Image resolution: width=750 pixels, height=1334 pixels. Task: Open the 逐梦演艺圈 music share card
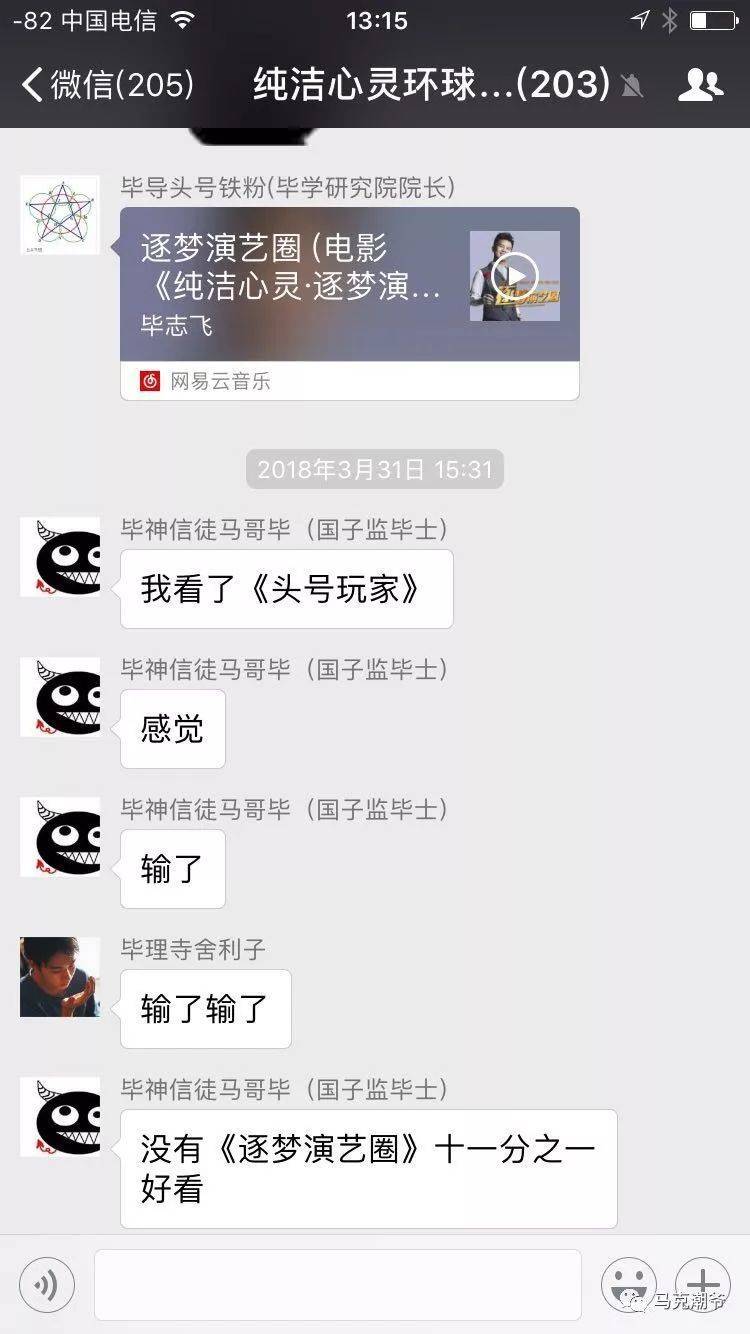point(300,285)
